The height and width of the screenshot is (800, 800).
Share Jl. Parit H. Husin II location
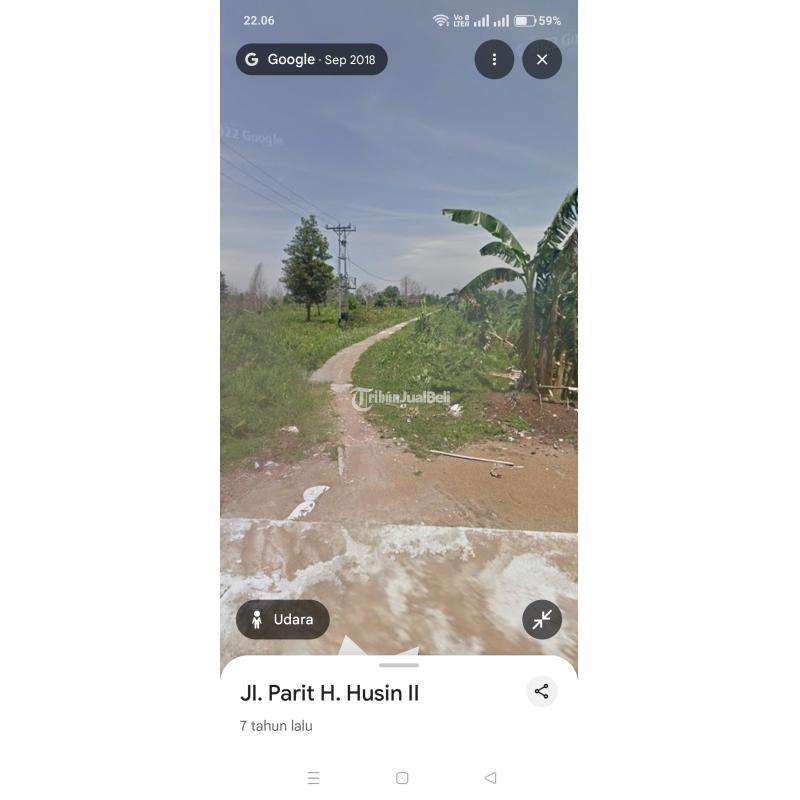tap(541, 691)
